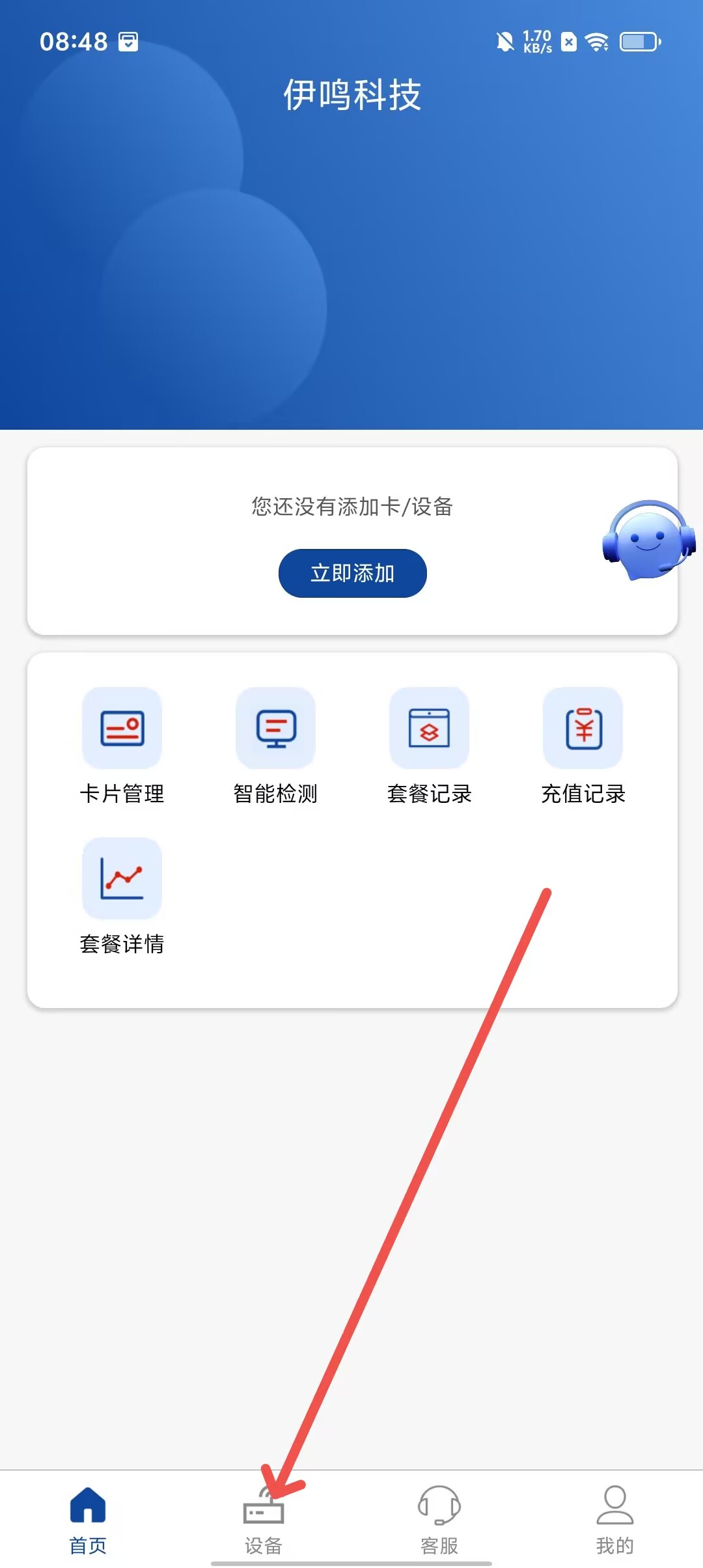
Task: Tap the 立即添加 button
Action: [352, 573]
